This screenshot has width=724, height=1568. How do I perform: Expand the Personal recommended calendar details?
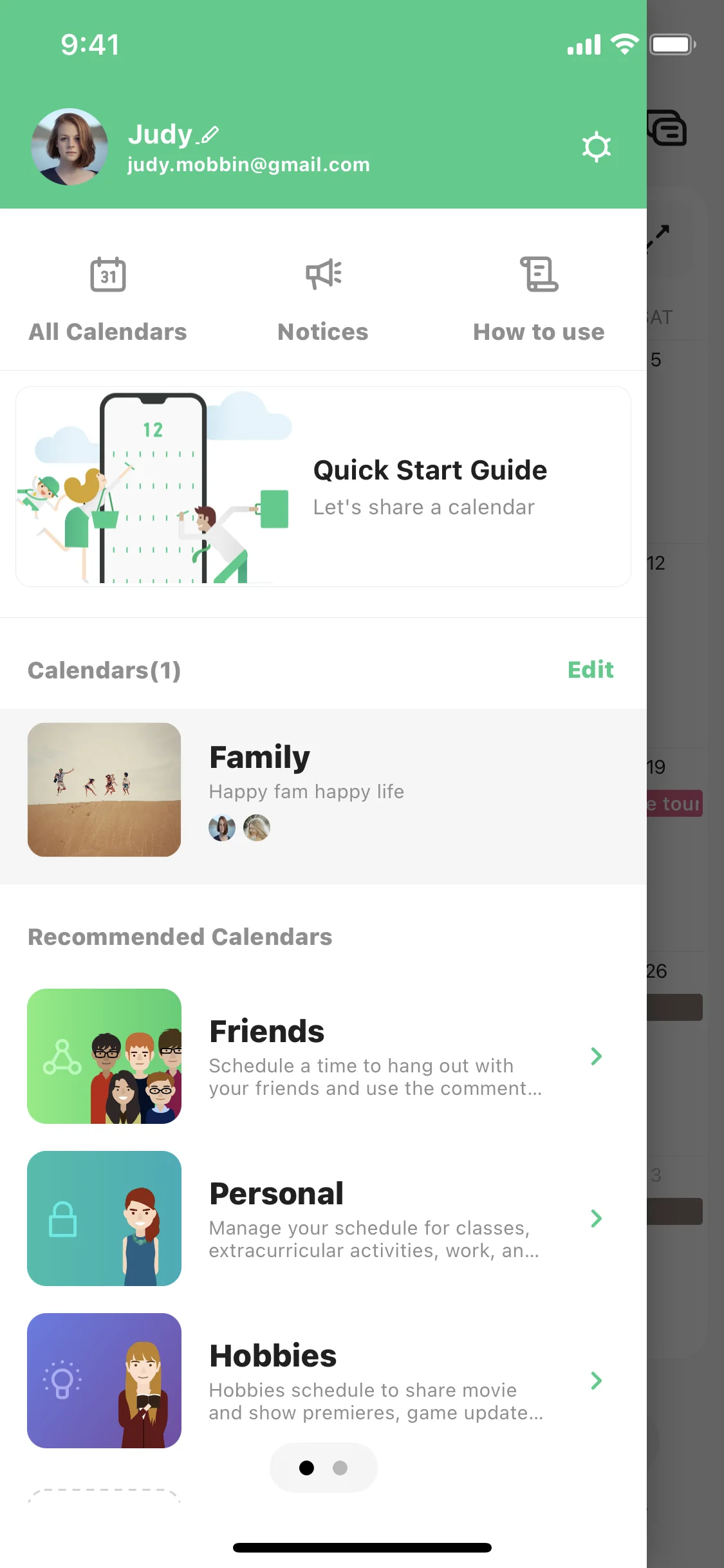(596, 1218)
